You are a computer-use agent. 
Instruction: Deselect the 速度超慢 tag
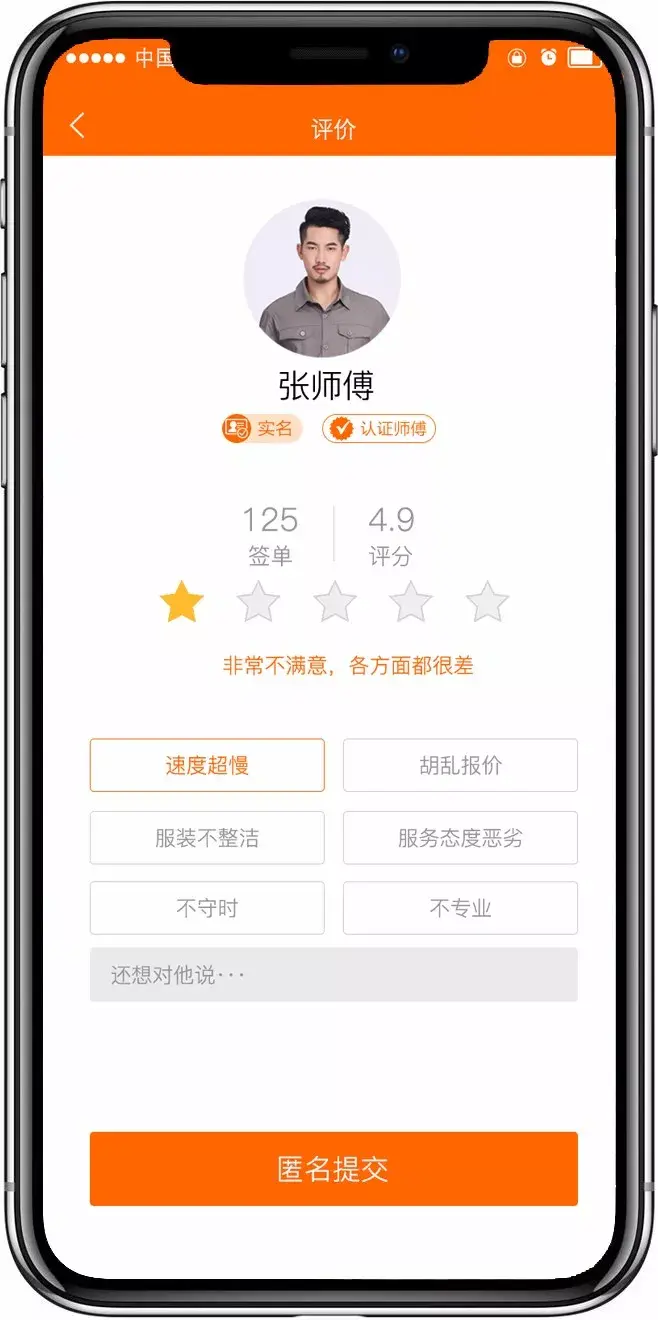[x=207, y=766]
